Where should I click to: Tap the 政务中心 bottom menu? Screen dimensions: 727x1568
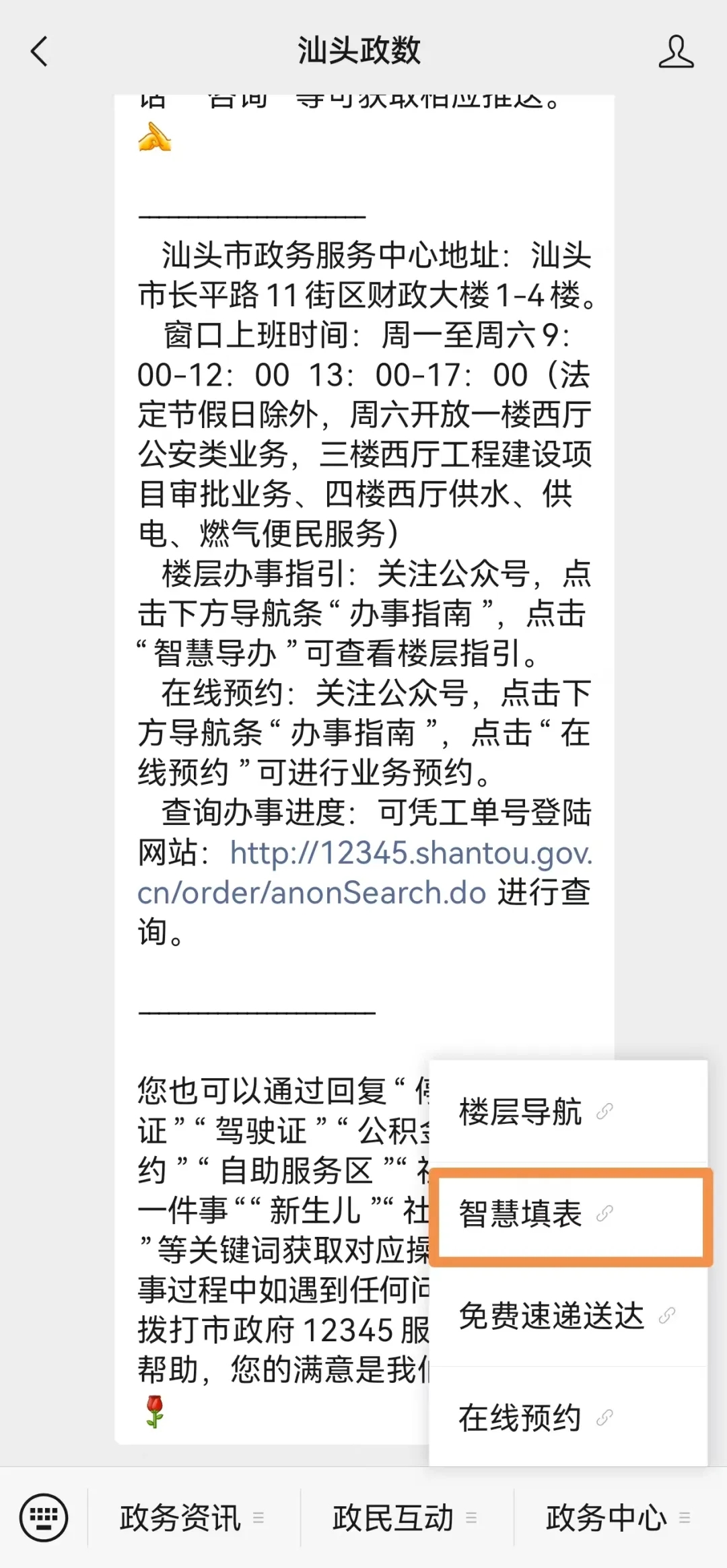point(618,1518)
